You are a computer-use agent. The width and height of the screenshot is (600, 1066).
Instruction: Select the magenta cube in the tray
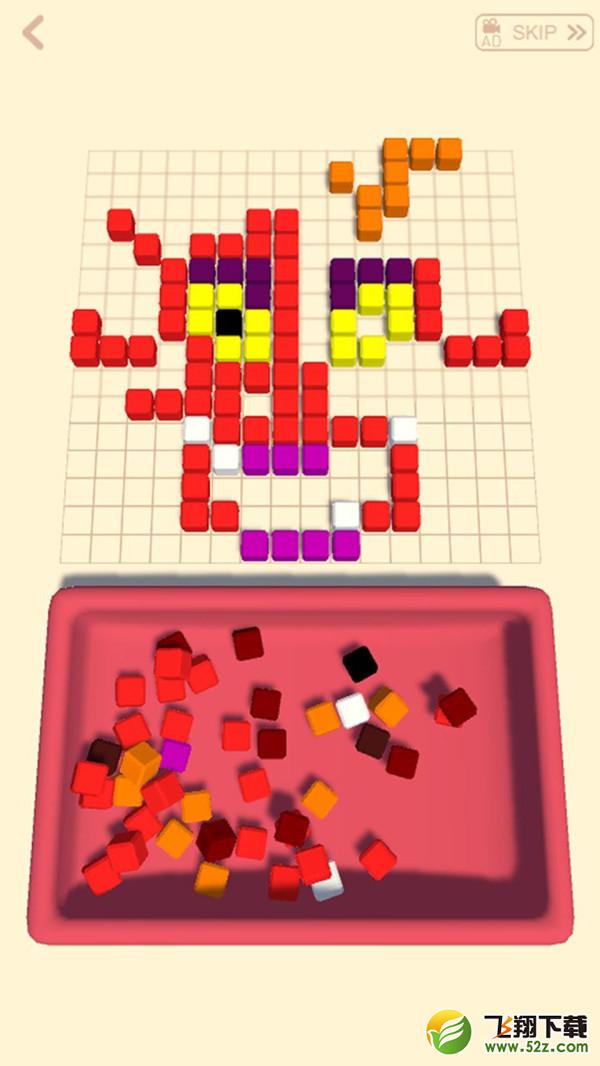coord(175,755)
